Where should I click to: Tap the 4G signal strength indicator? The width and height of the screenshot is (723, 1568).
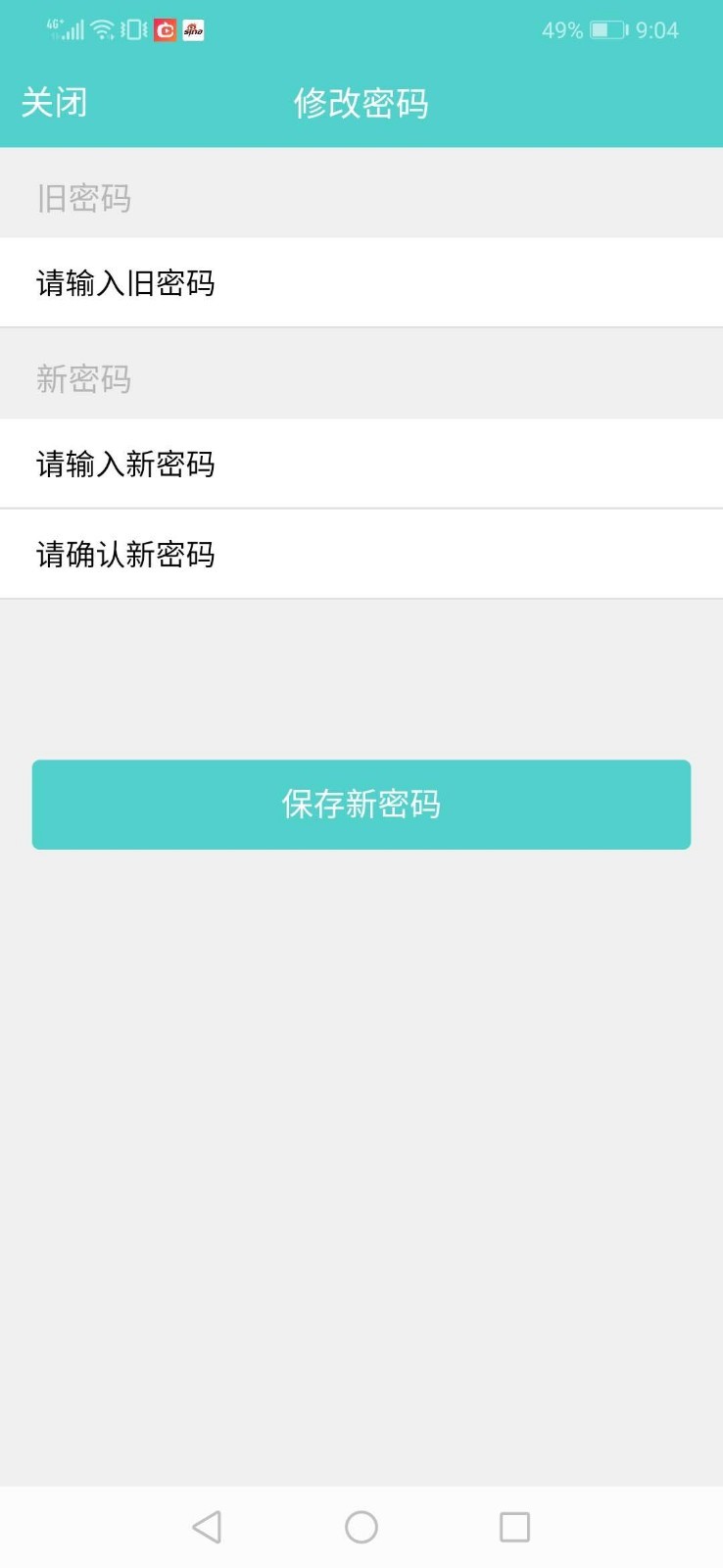pyautogui.click(x=67, y=30)
